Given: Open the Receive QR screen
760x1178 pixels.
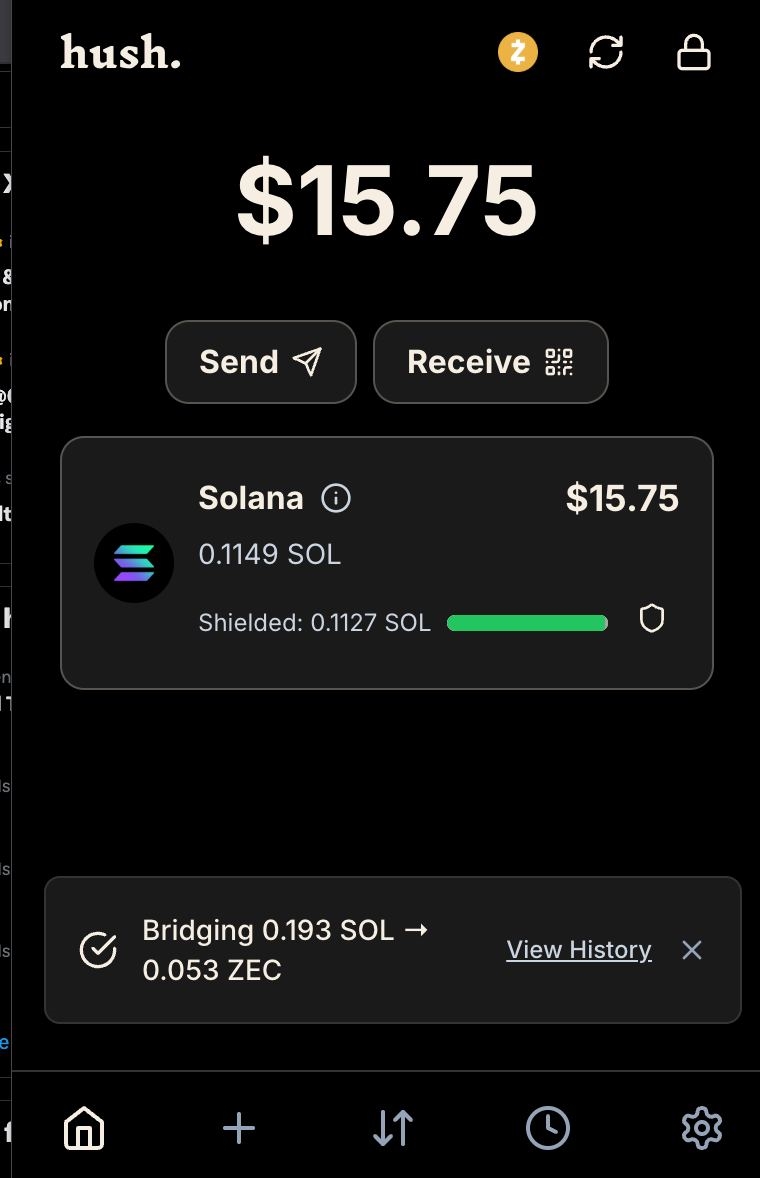Looking at the screenshot, I should coord(490,362).
